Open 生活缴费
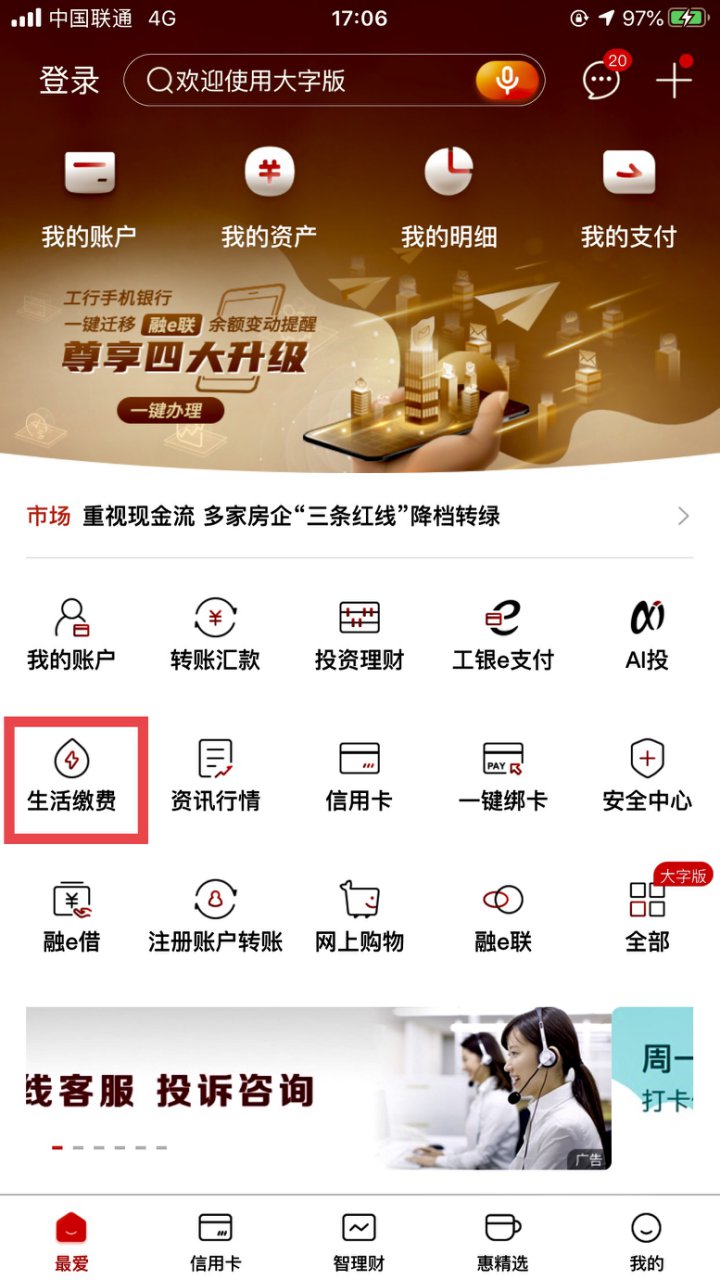 point(71,777)
